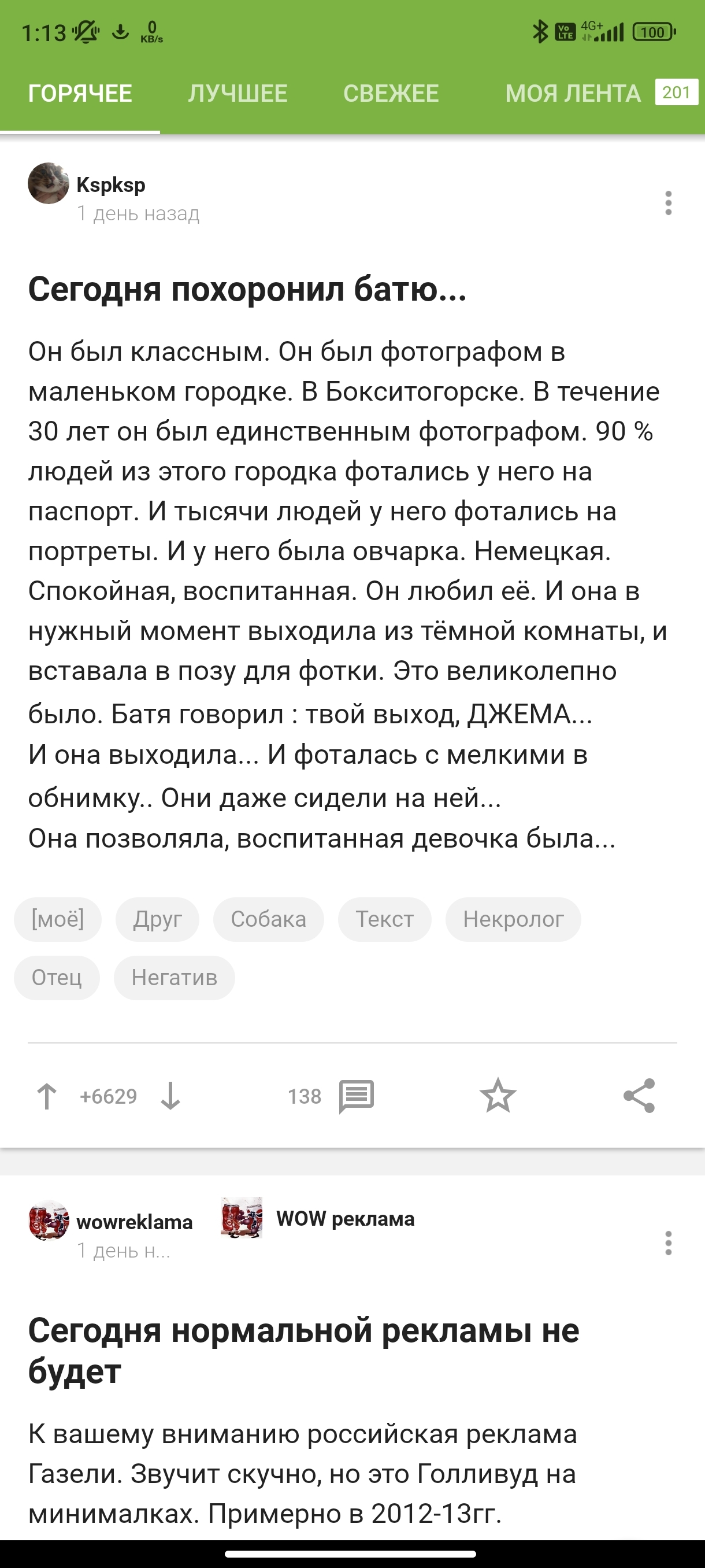Open Kspksp's profile
Screen dimensions: 705x1568
tap(111, 184)
